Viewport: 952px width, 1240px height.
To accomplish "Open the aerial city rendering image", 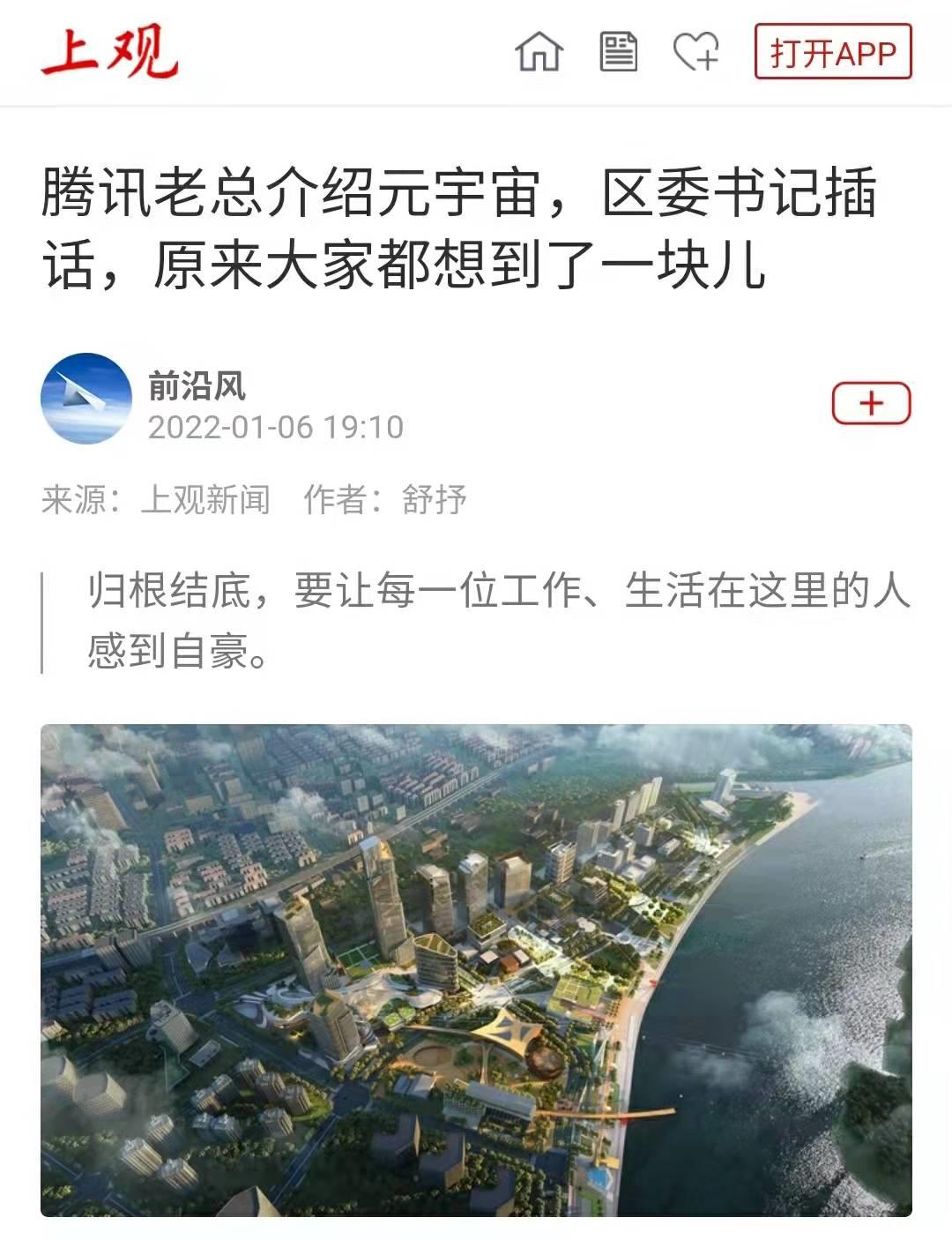I will pos(476,970).
